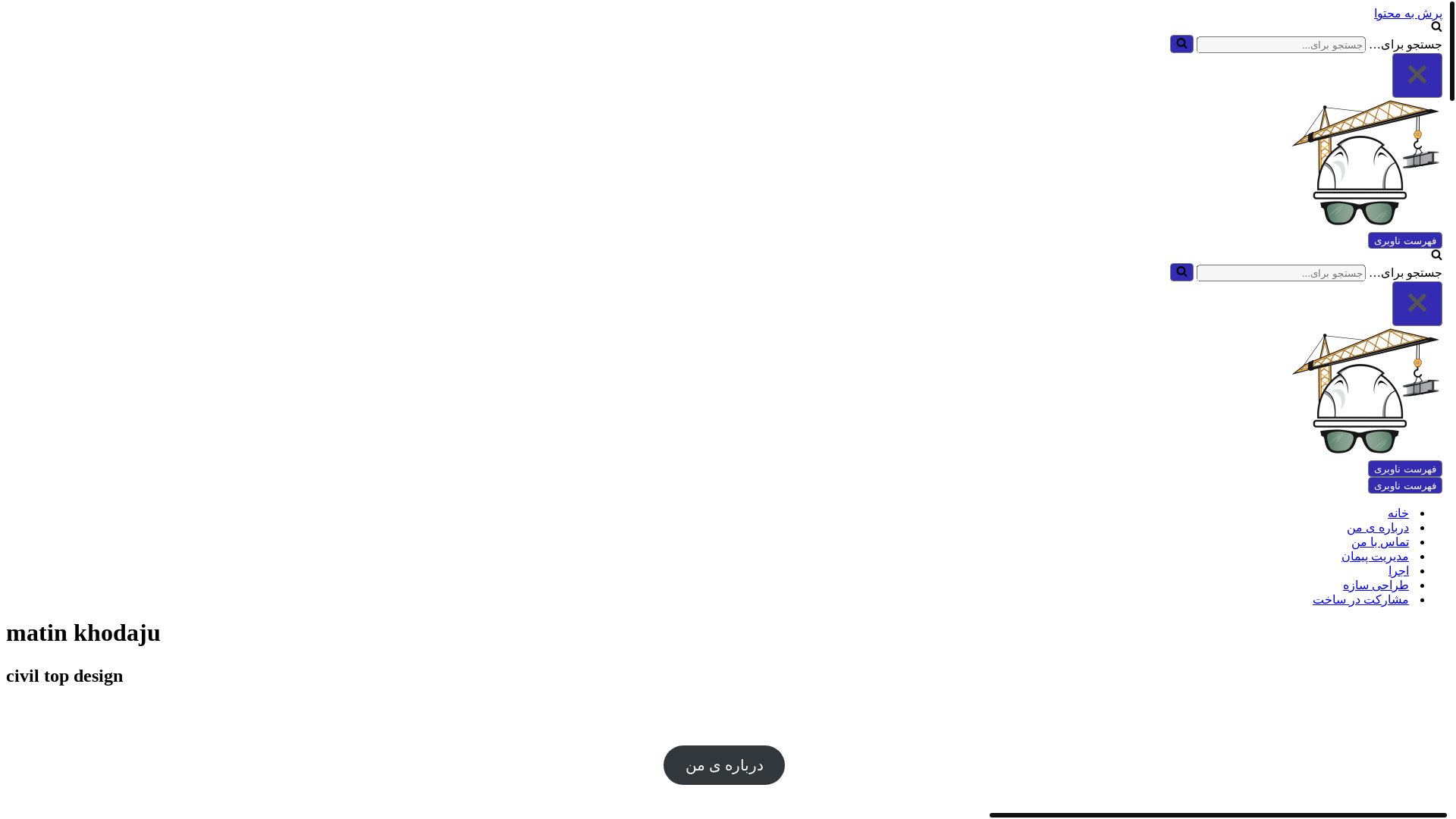The height and width of the screenshot is (819, 1456).
Task: Open مشارکت در ساخت link
Action: (x=1360, y=600)
